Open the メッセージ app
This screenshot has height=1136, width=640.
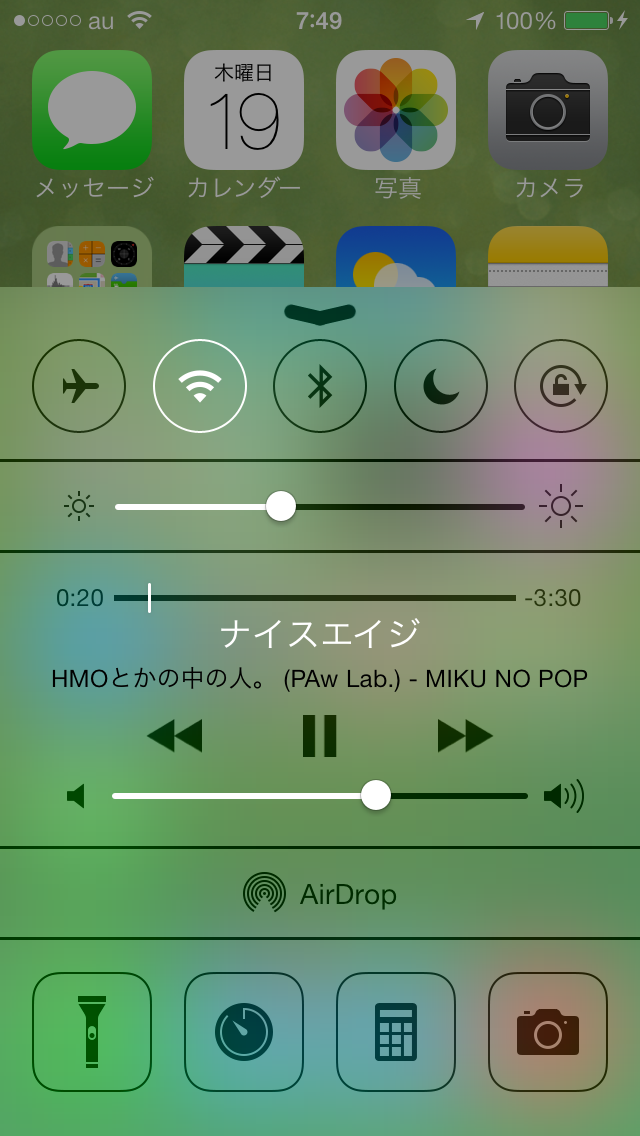[92, 110]
